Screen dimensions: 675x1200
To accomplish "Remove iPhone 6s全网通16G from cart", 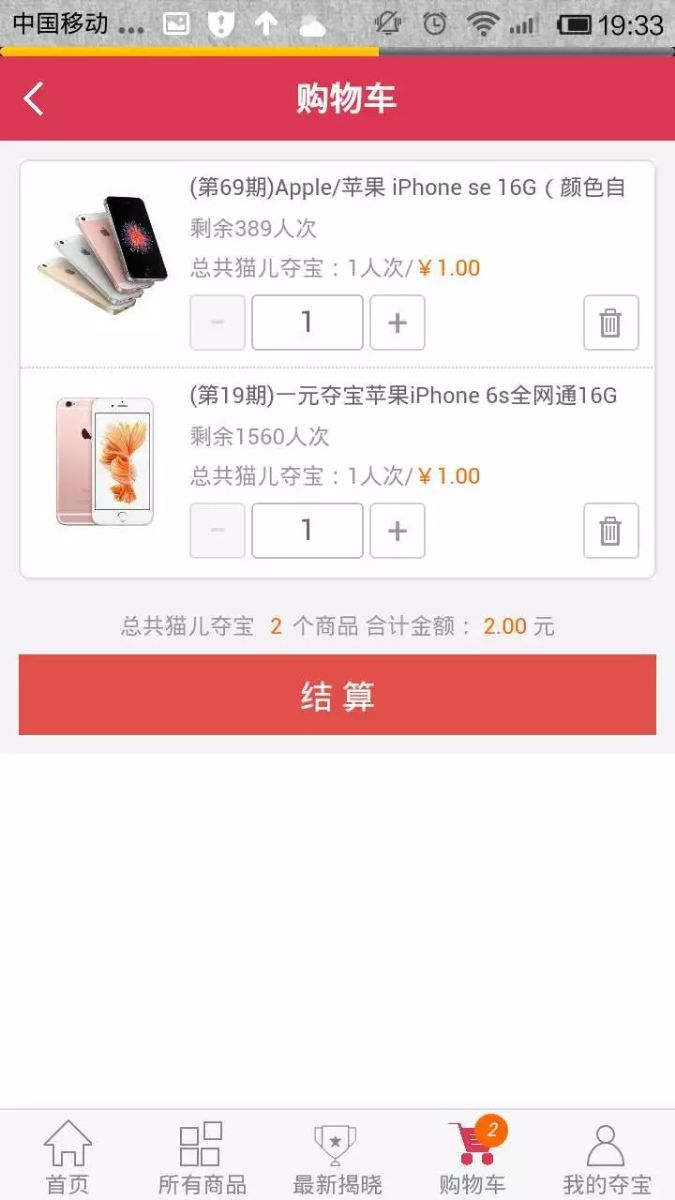I will click(610, 531).
